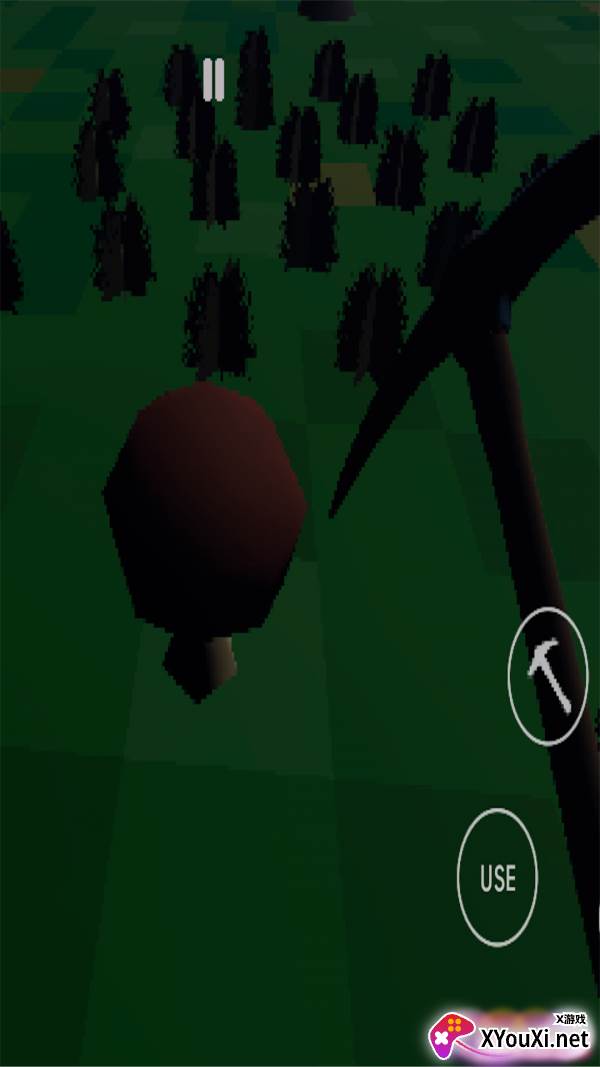
Task: Tap the pickaxe action button
Action: tap(547, 674)
